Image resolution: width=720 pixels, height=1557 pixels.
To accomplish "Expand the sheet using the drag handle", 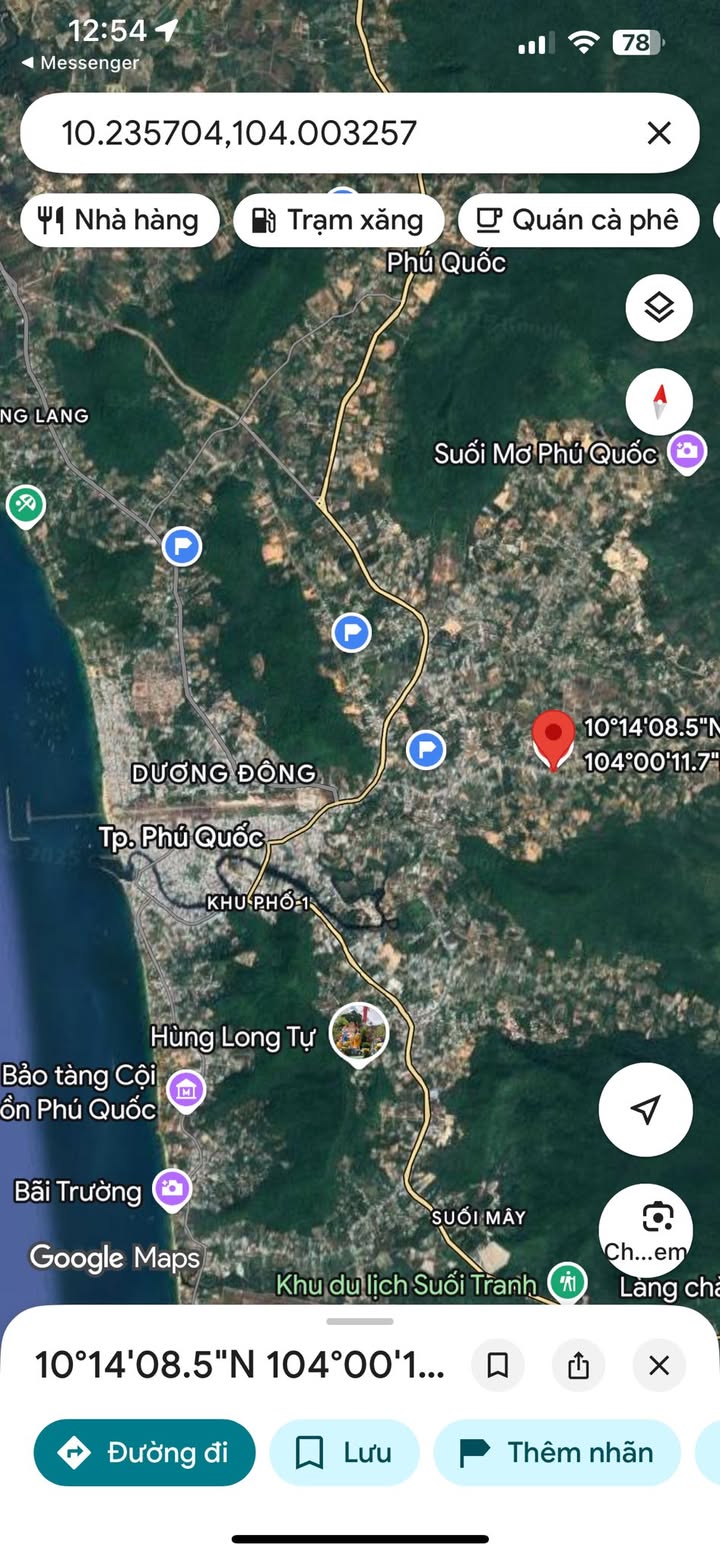I will point(360,1321).
